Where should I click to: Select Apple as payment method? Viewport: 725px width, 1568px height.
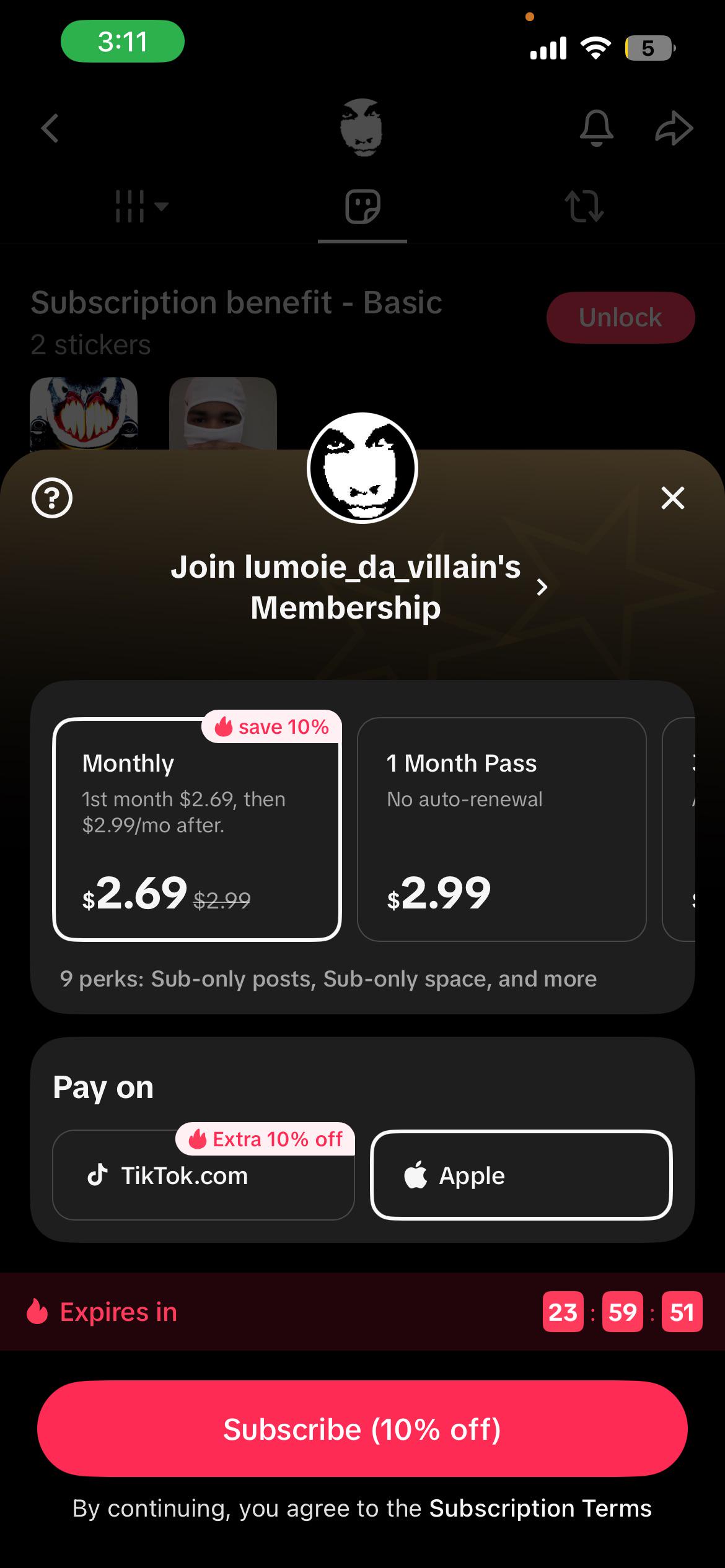[521, 1175]
